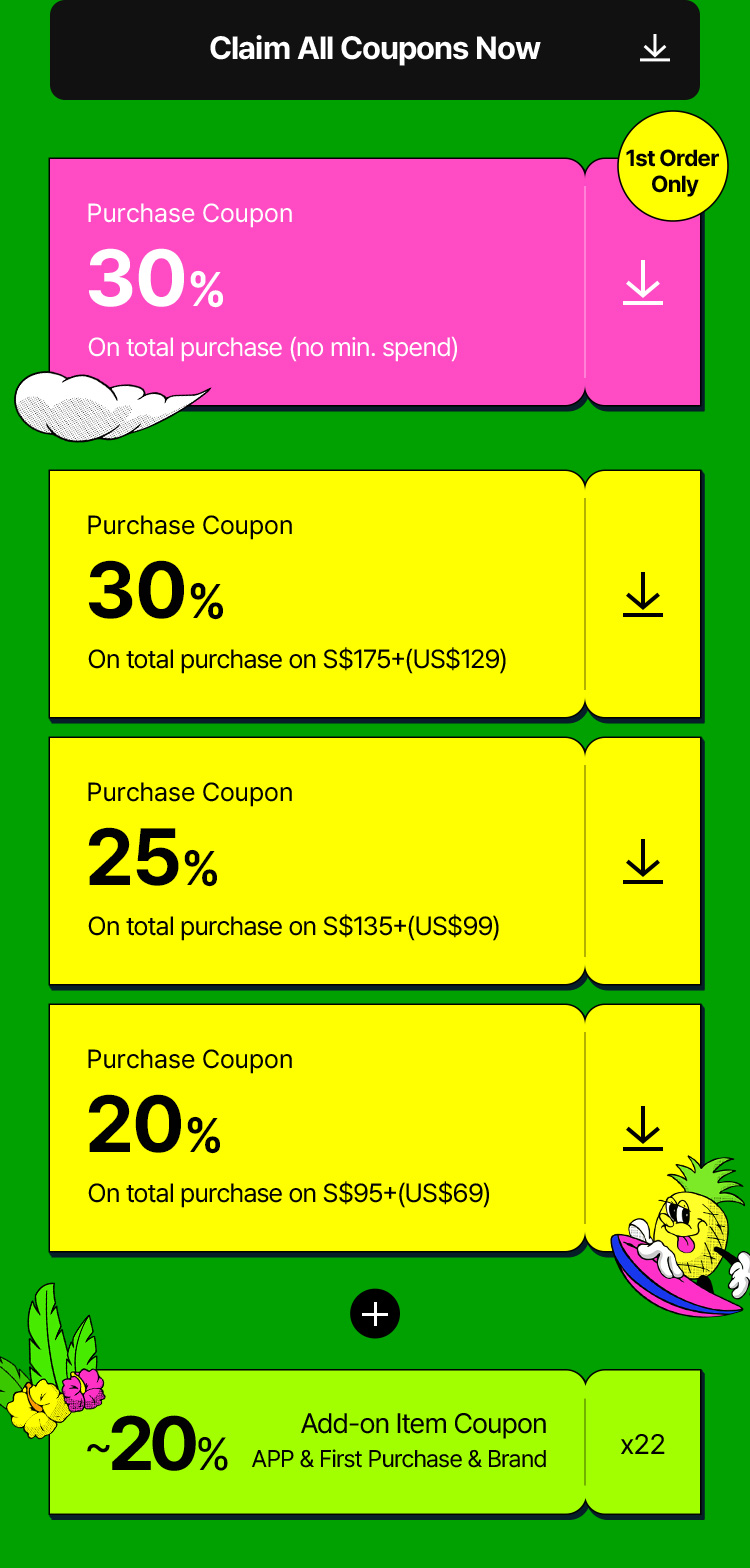750x1568 pixels.
Task: Get the 20% coupon for S$95+ purchases
Action: point(643,1128)
